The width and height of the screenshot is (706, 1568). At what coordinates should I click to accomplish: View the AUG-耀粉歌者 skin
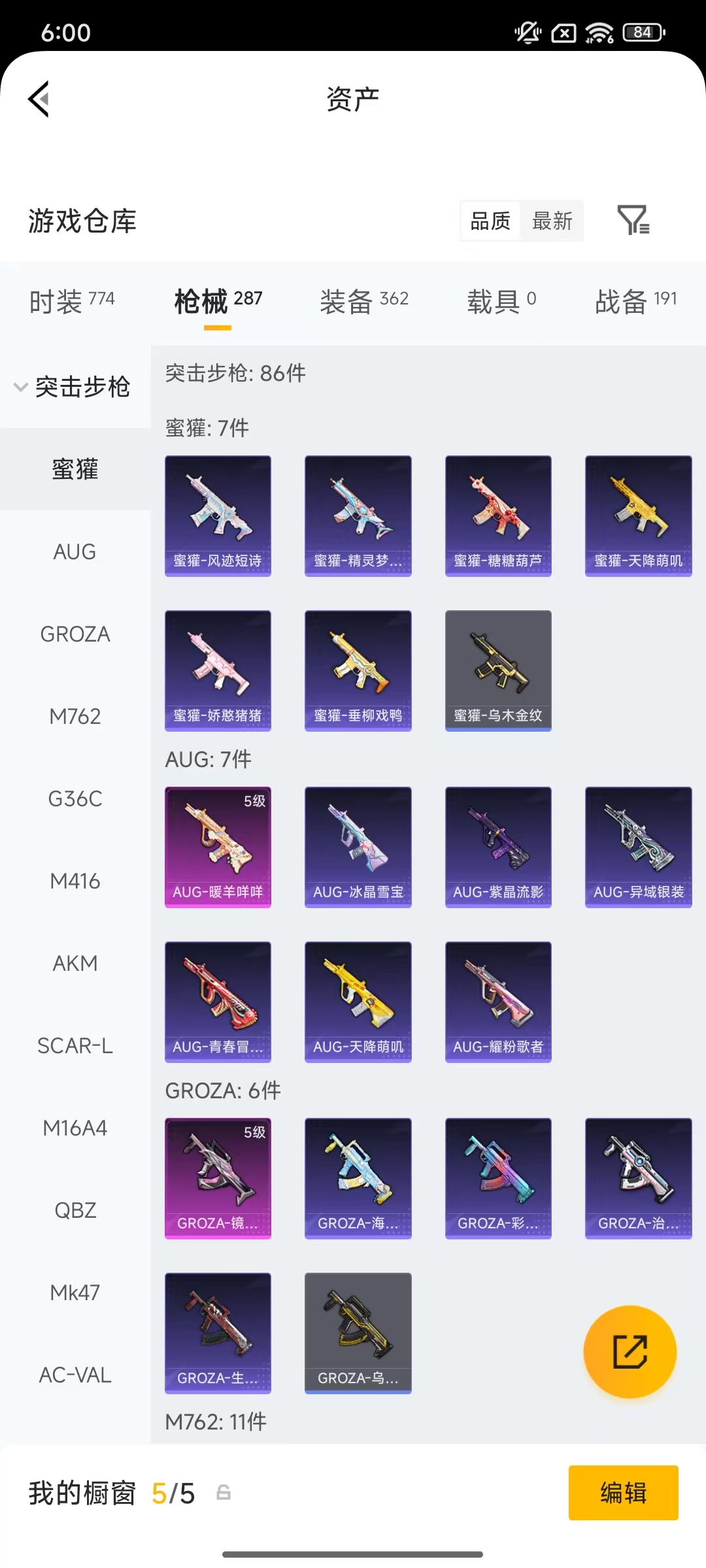click(x=498, y=1002)
